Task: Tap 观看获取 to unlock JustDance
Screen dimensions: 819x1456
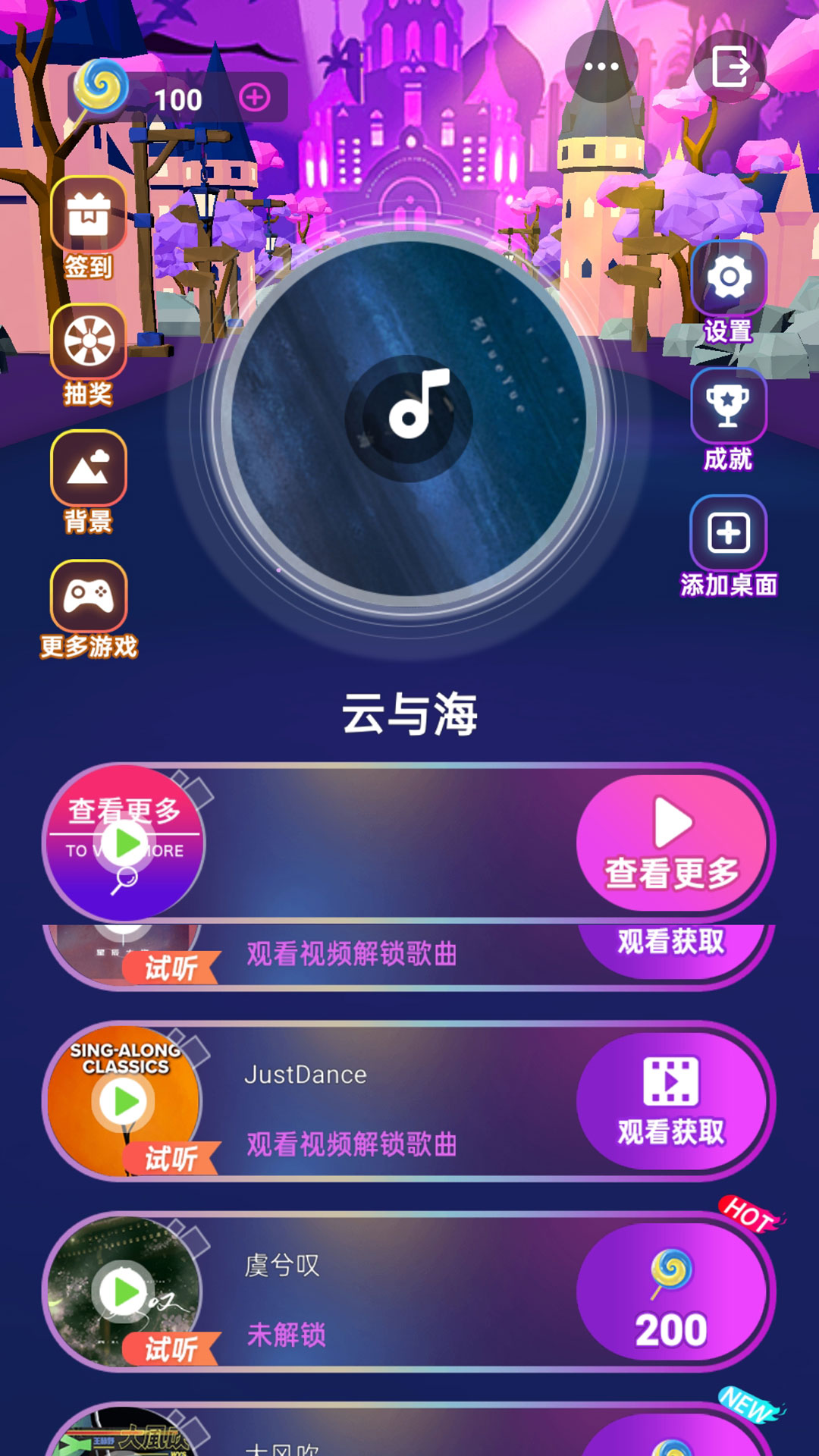Action: [671, 1100]
